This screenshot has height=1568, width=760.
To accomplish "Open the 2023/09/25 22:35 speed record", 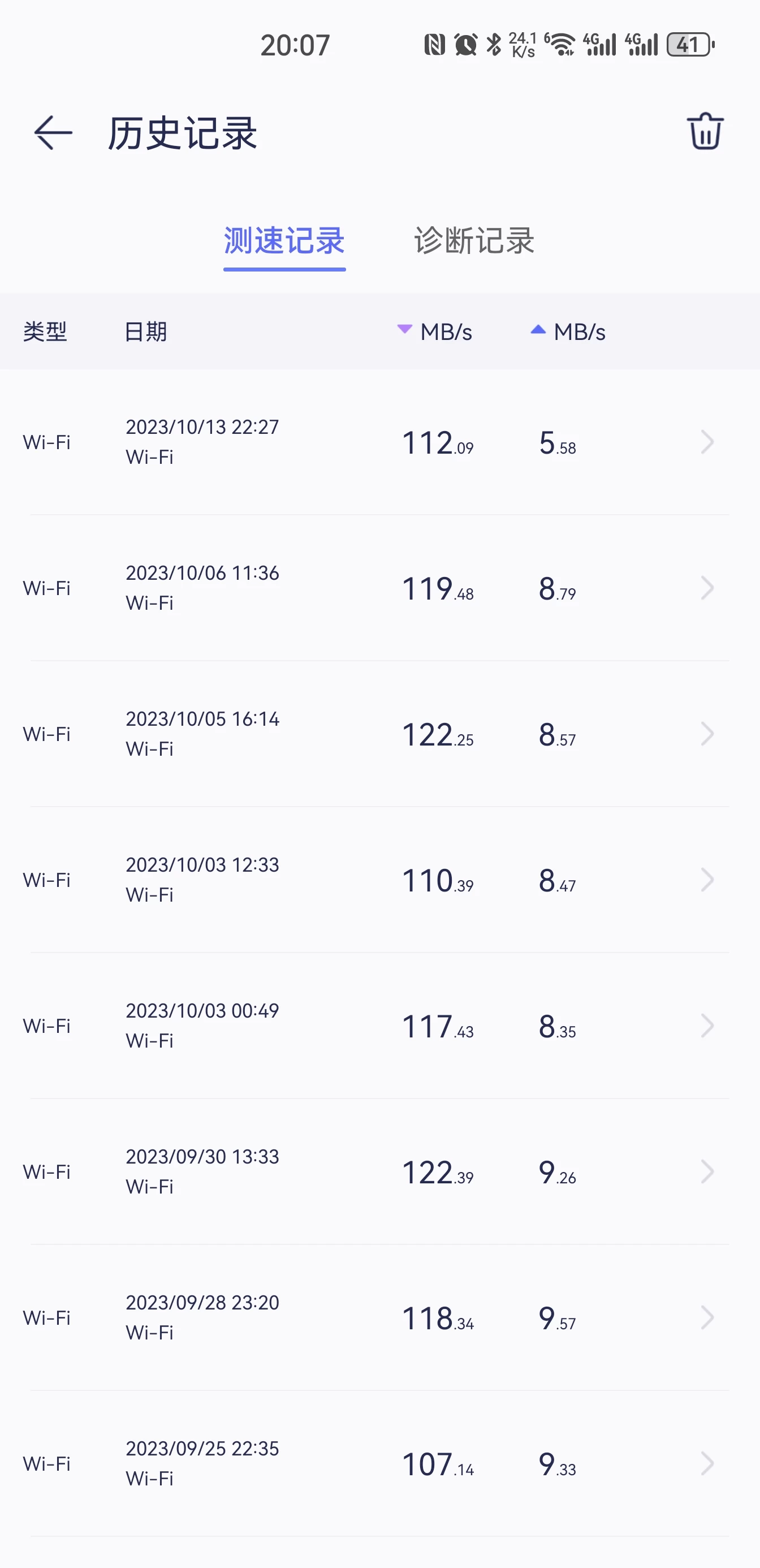I will coord(379,1464).
